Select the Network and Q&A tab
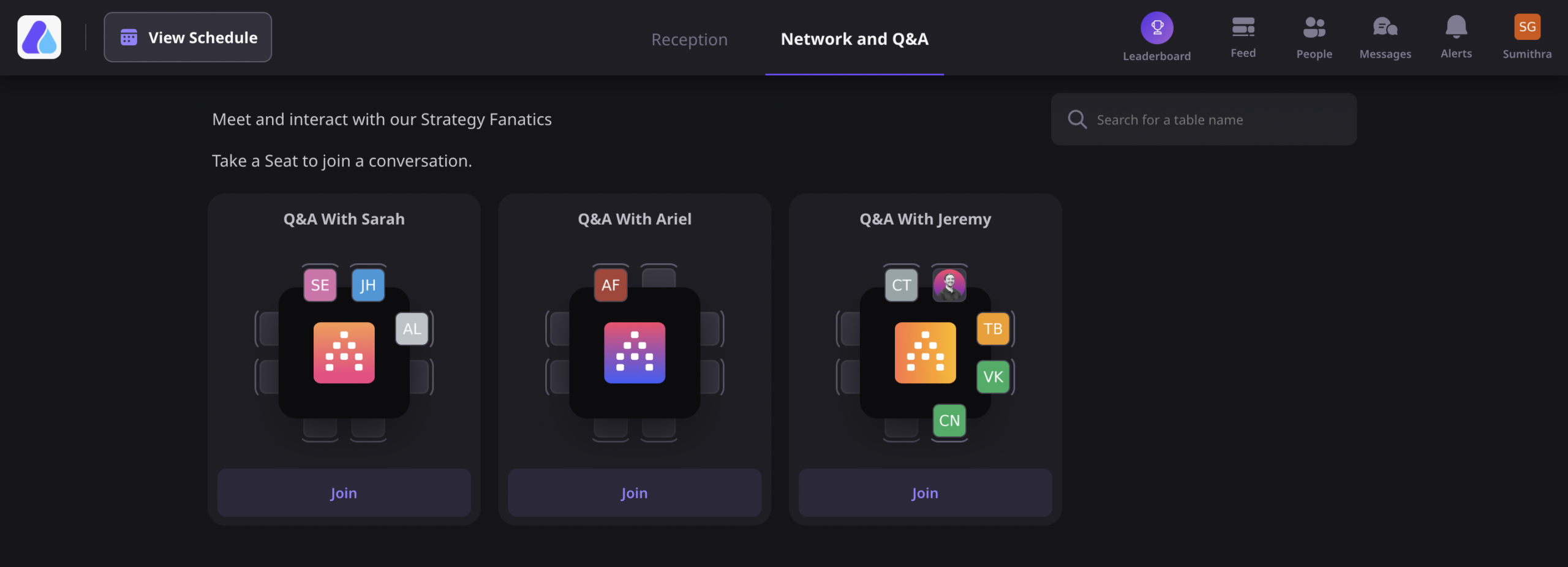 pos(854,39)
